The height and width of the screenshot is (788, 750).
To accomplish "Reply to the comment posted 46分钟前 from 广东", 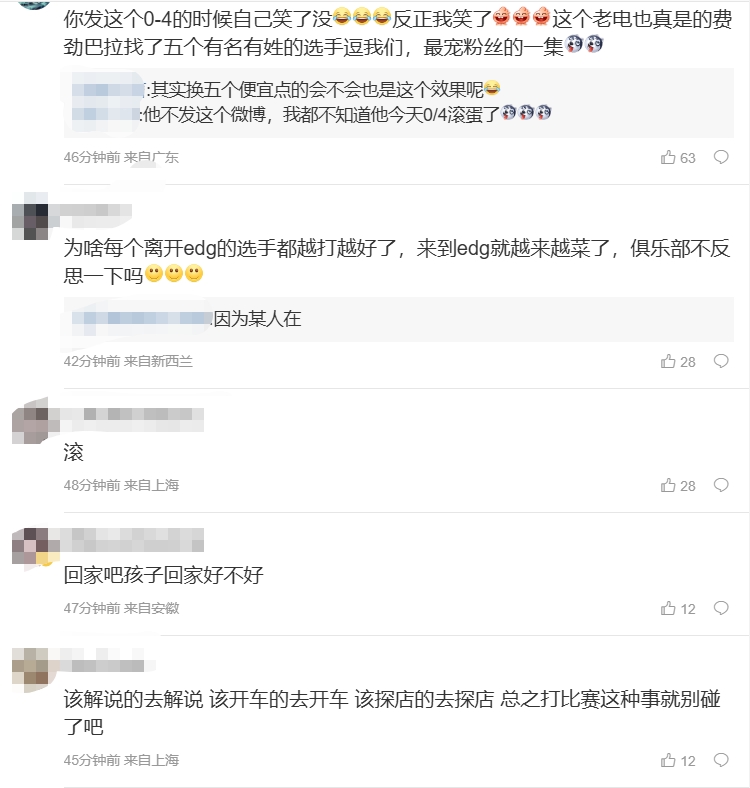I will coord(720,157).
